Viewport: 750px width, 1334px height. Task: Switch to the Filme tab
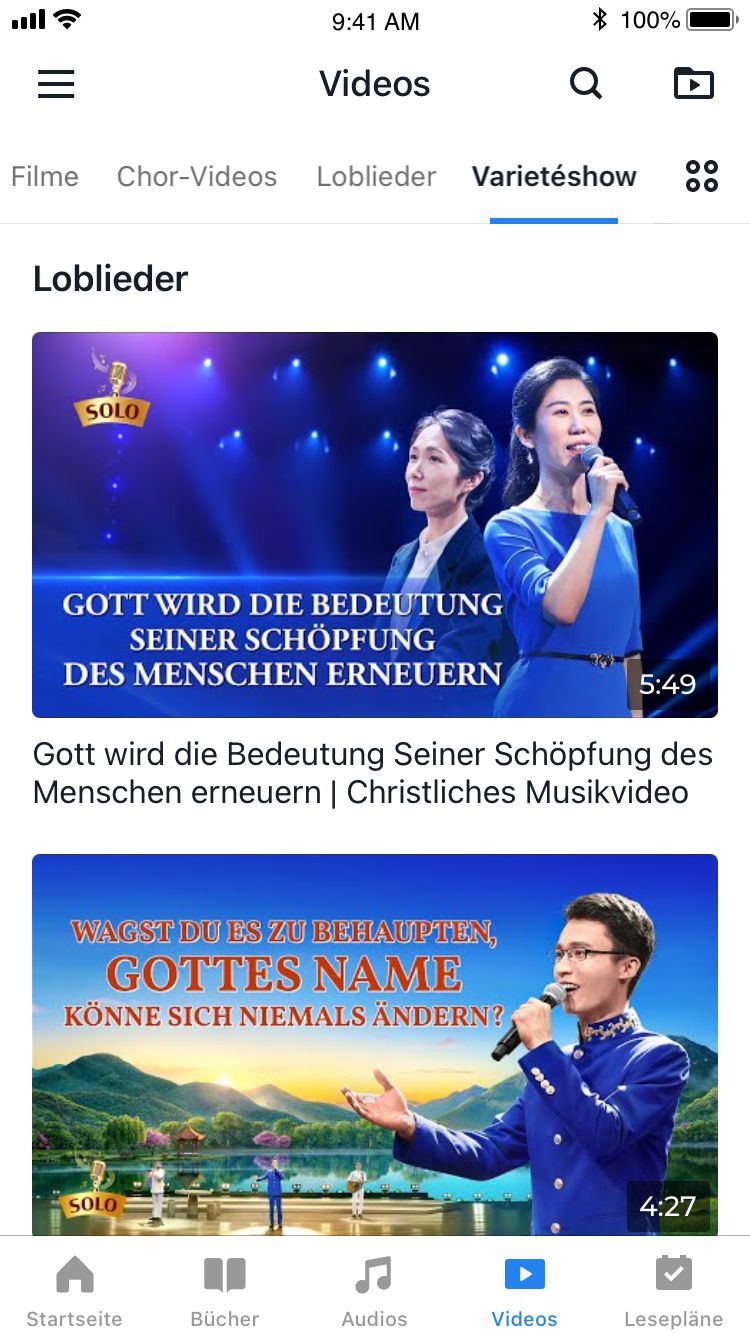(x=45, y=177)
